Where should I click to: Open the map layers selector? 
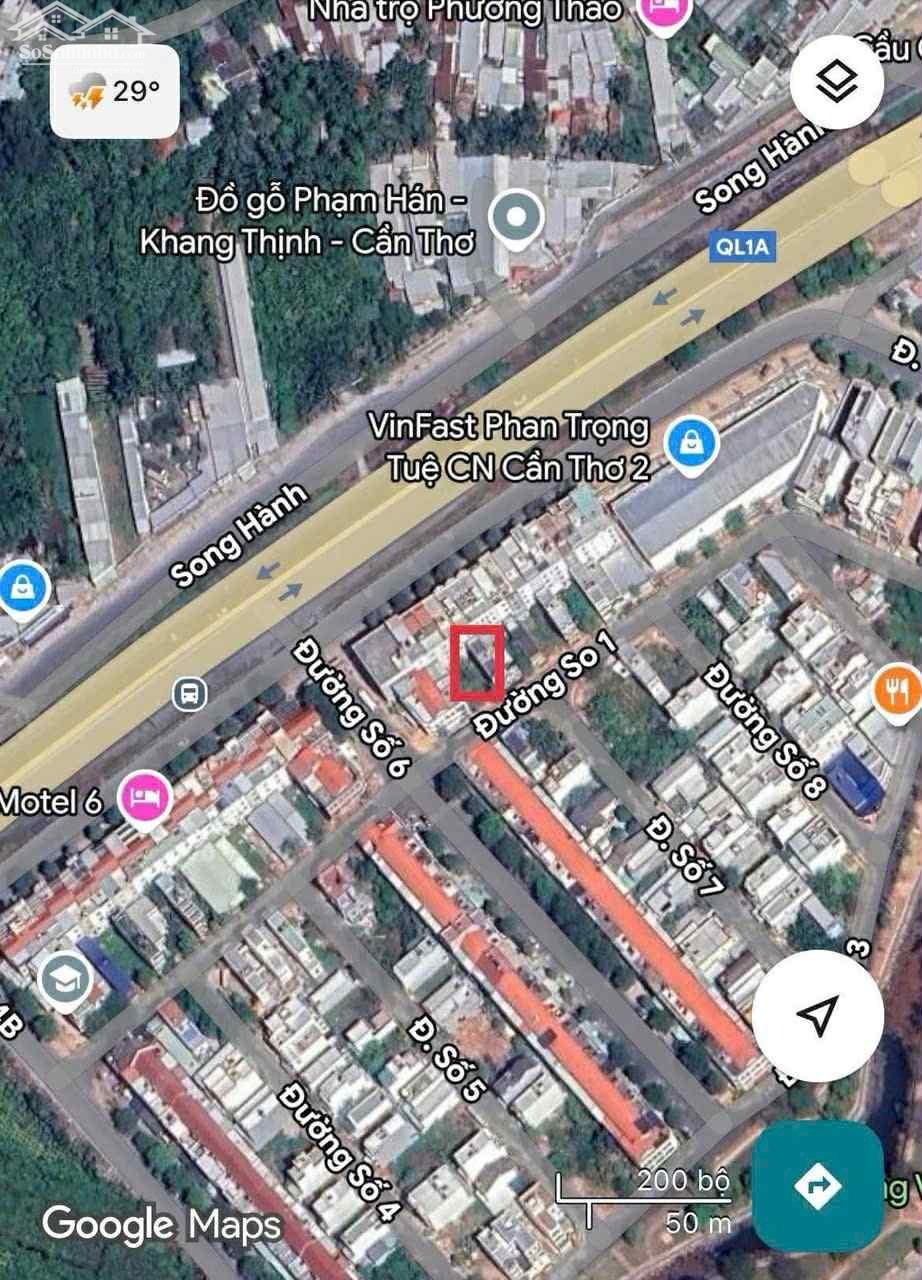[x=836, y=82]
